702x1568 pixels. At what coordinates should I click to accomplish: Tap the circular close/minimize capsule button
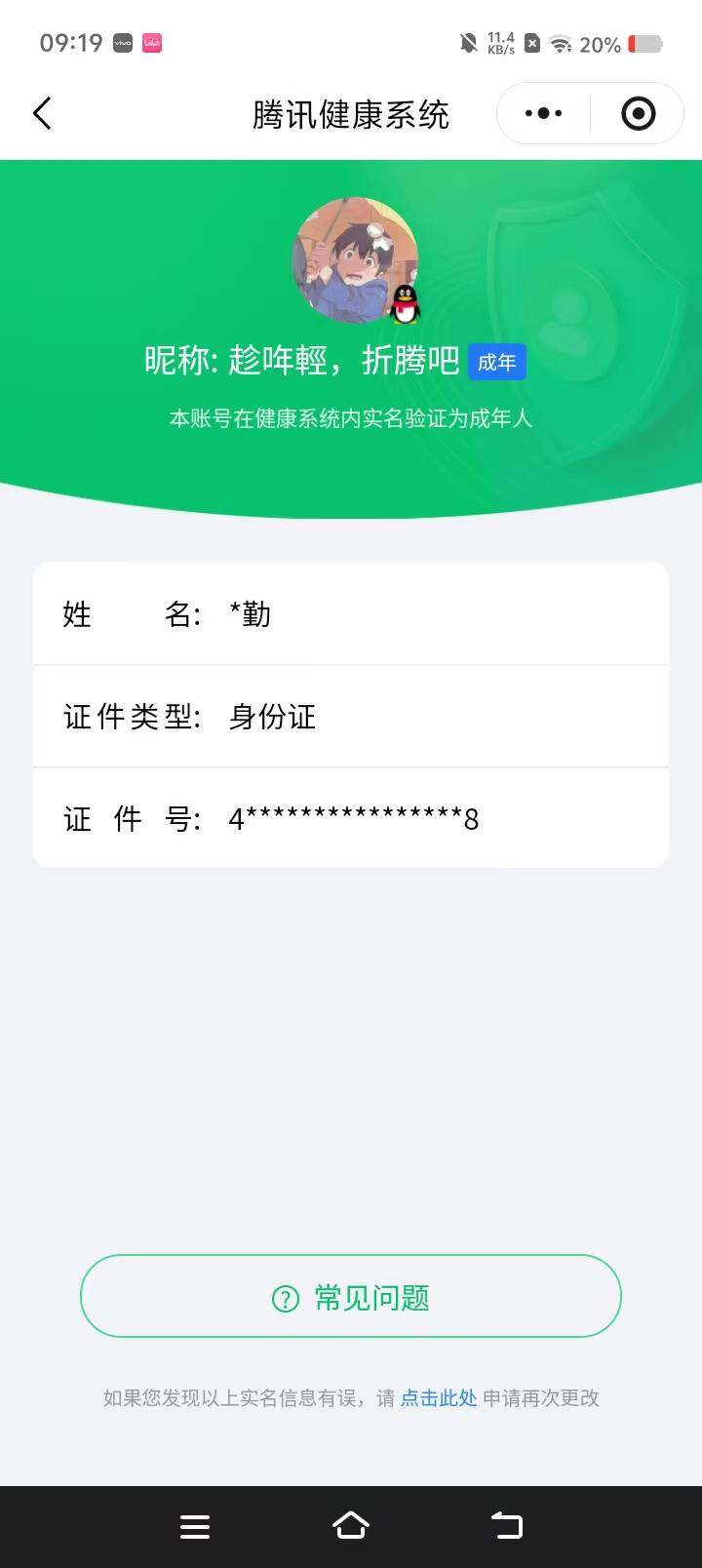click(x=638, y=113)
